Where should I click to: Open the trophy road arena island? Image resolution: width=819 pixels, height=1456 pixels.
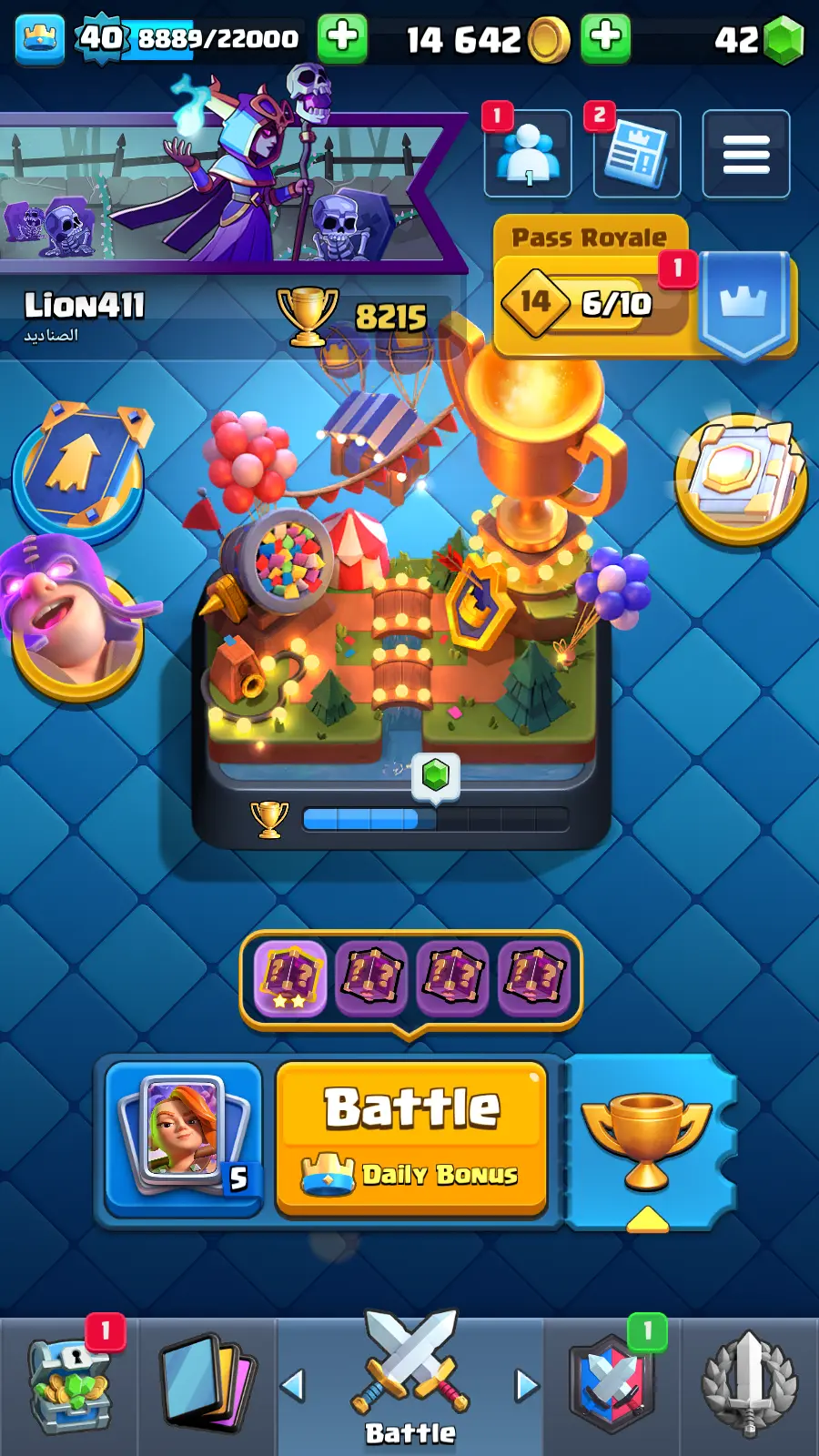pos(400,619)
